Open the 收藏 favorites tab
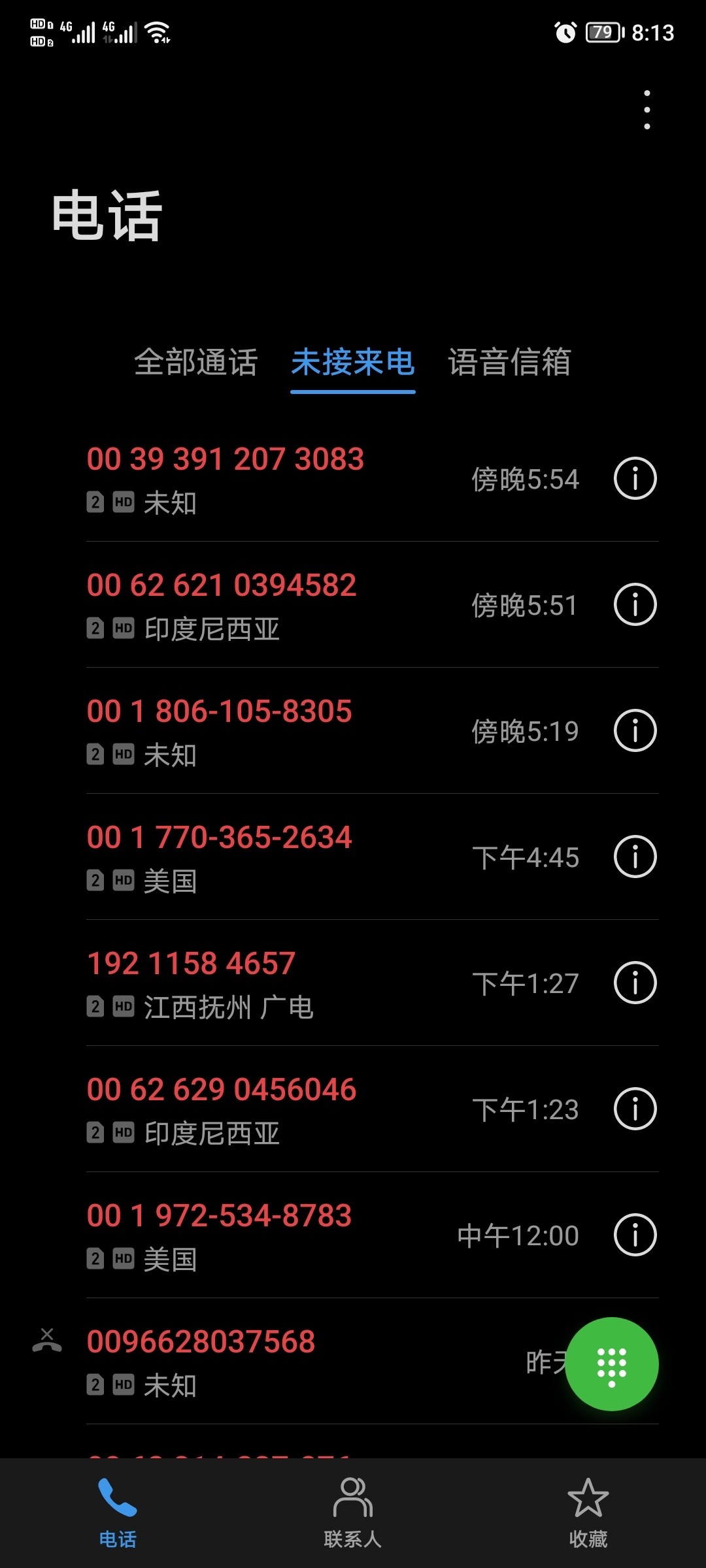 588,1512
